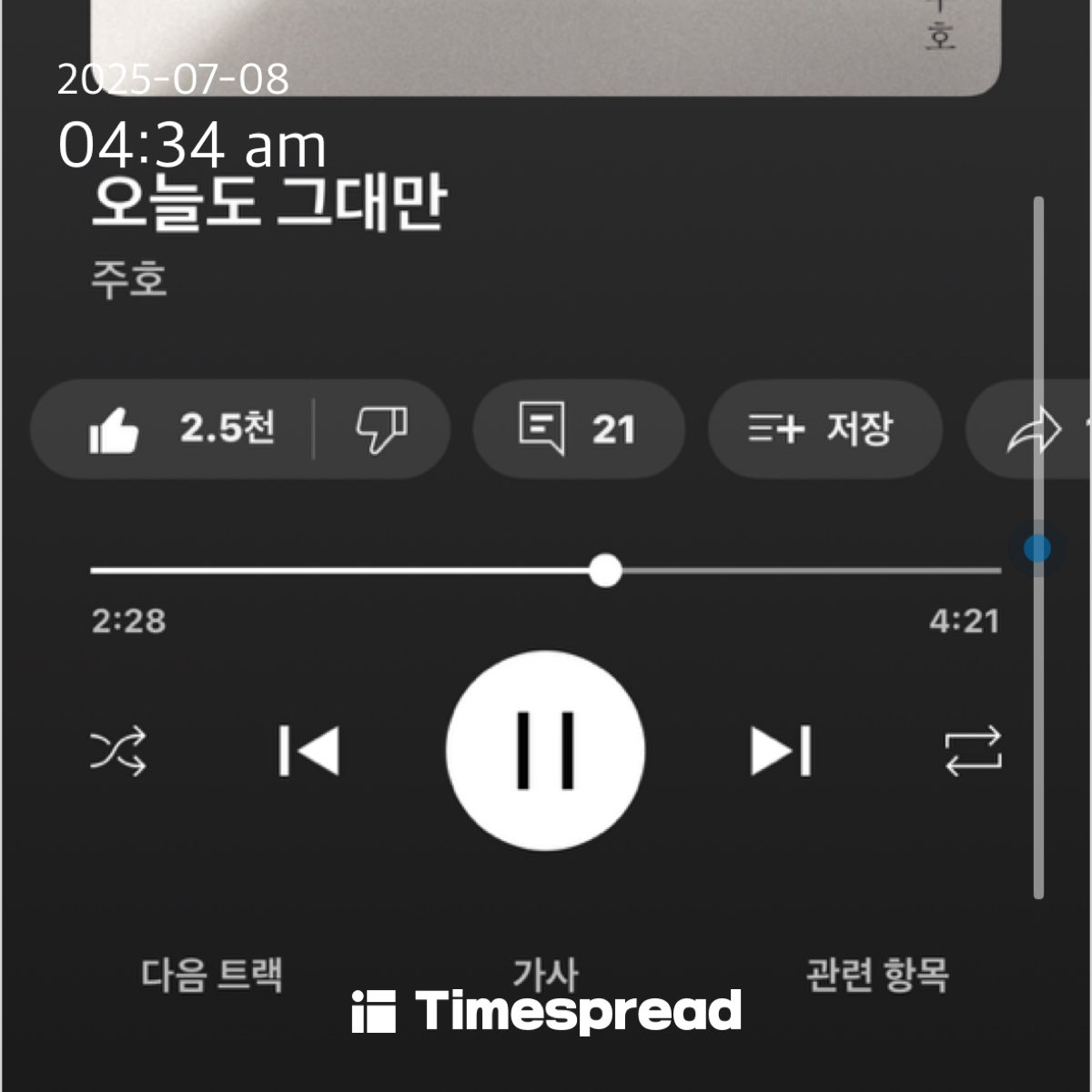Toggle shuffle mode
Viewport: 1092px width, 1092px height.
pos(118,752)
